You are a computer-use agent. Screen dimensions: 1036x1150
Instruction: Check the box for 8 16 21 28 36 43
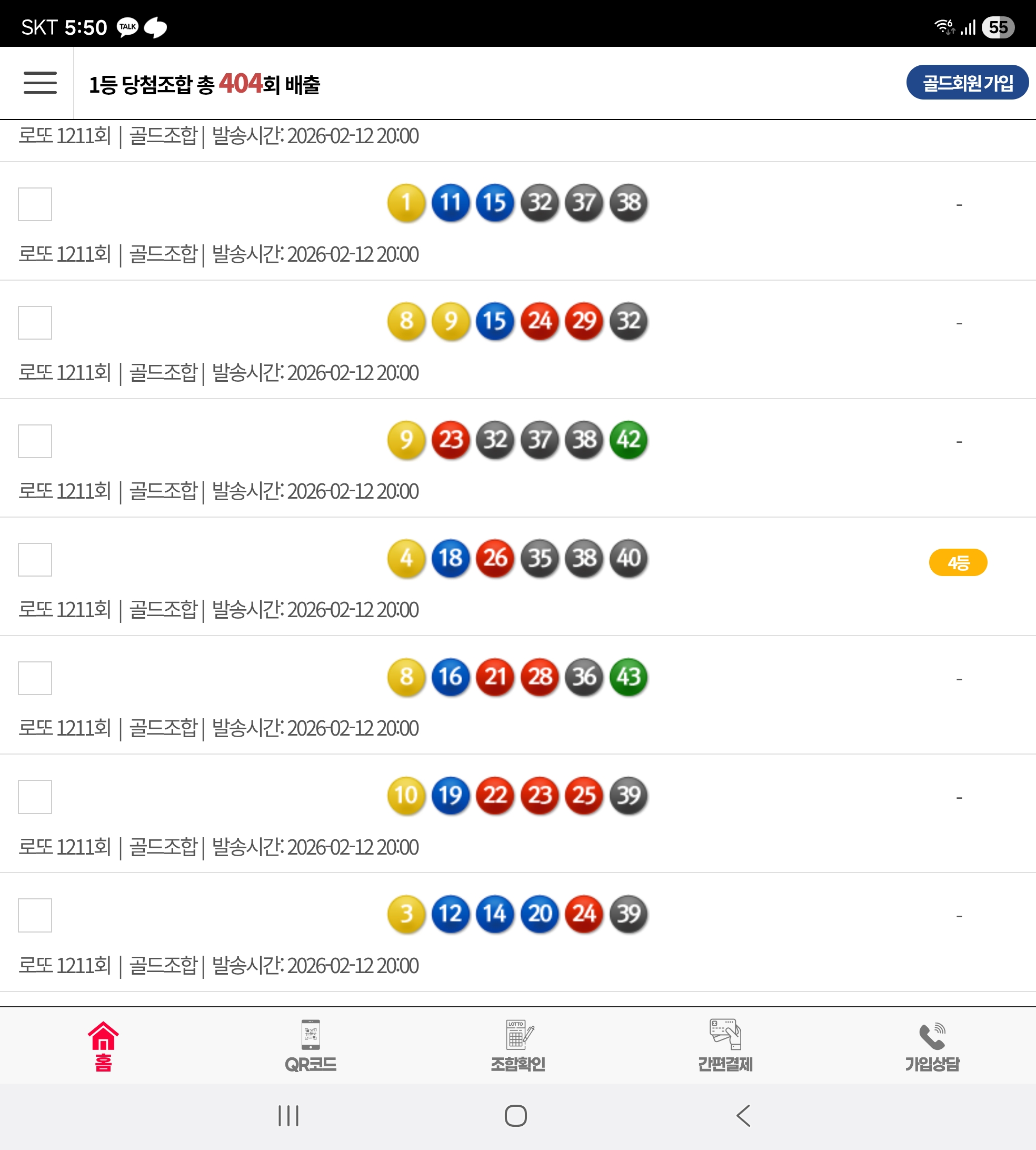click(x=35, y=678)
